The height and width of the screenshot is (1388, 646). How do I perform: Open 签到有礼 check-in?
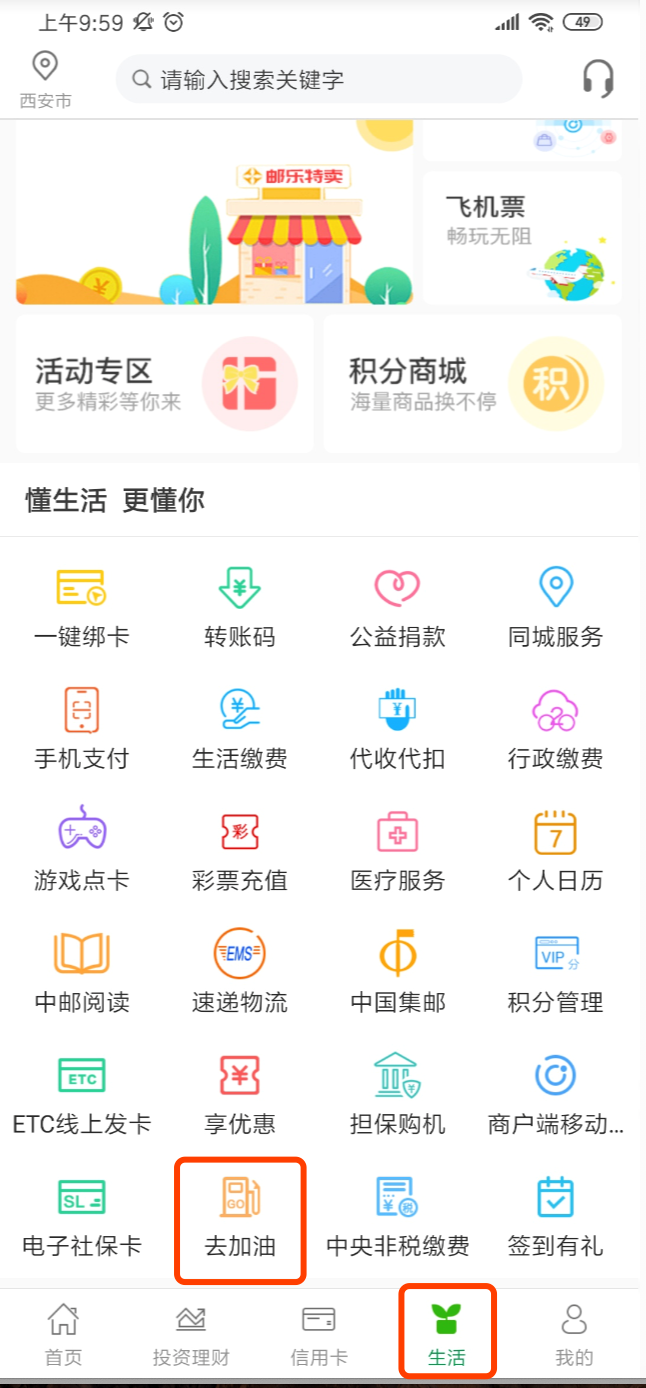[555, 1218]
